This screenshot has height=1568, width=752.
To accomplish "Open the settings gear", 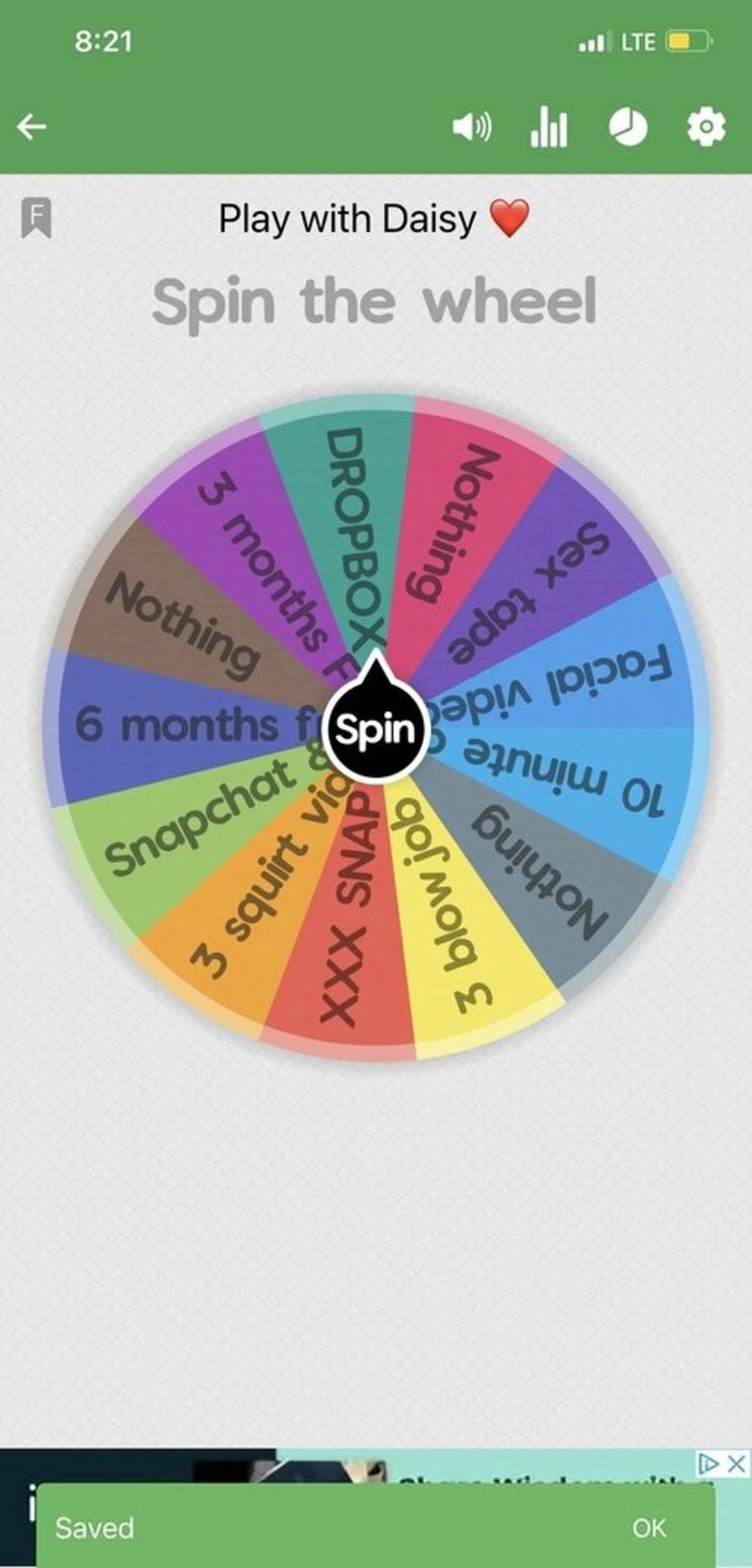I will tap(706, 127).
